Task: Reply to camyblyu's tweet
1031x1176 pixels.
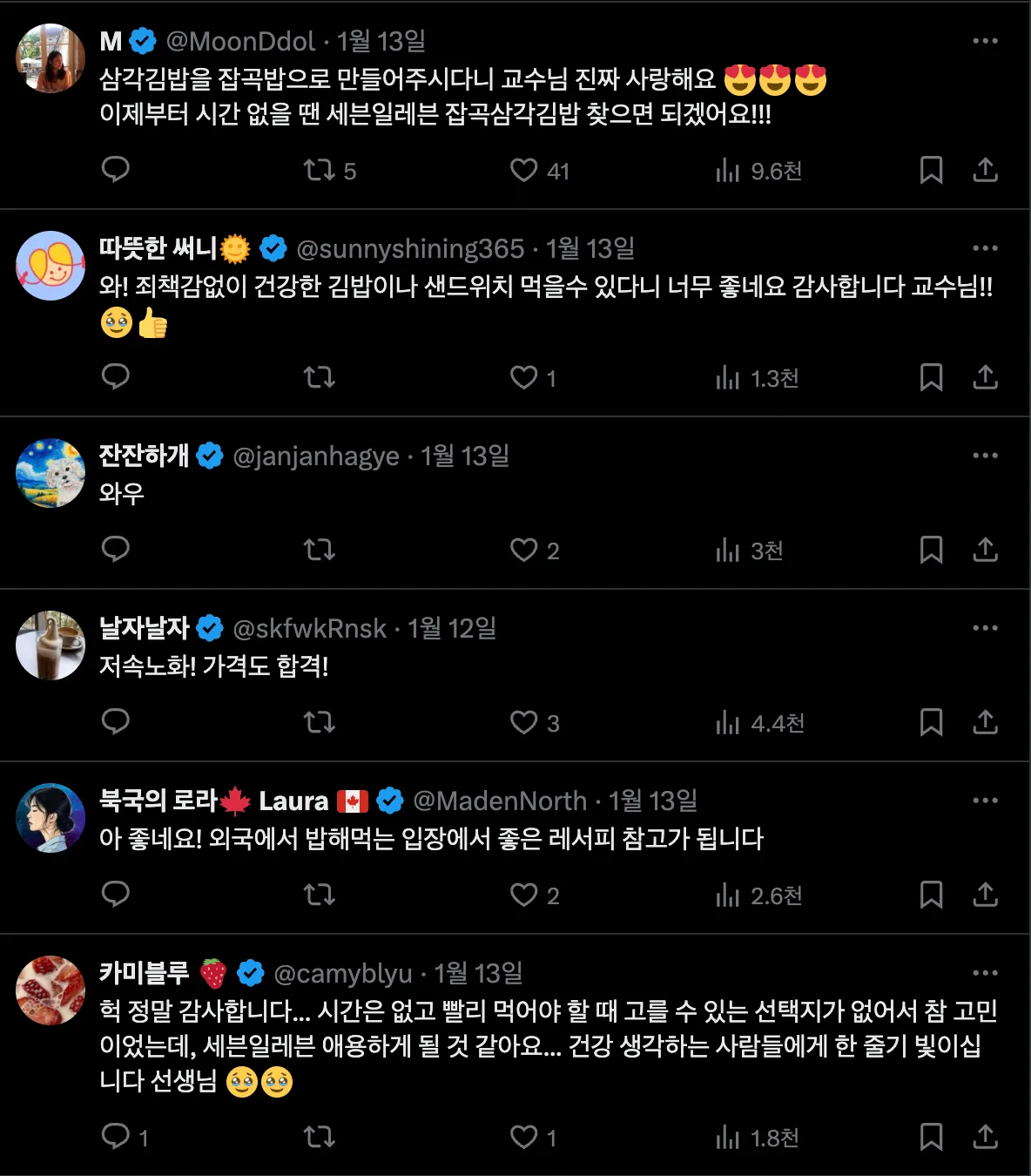Action: point(115,1137)
